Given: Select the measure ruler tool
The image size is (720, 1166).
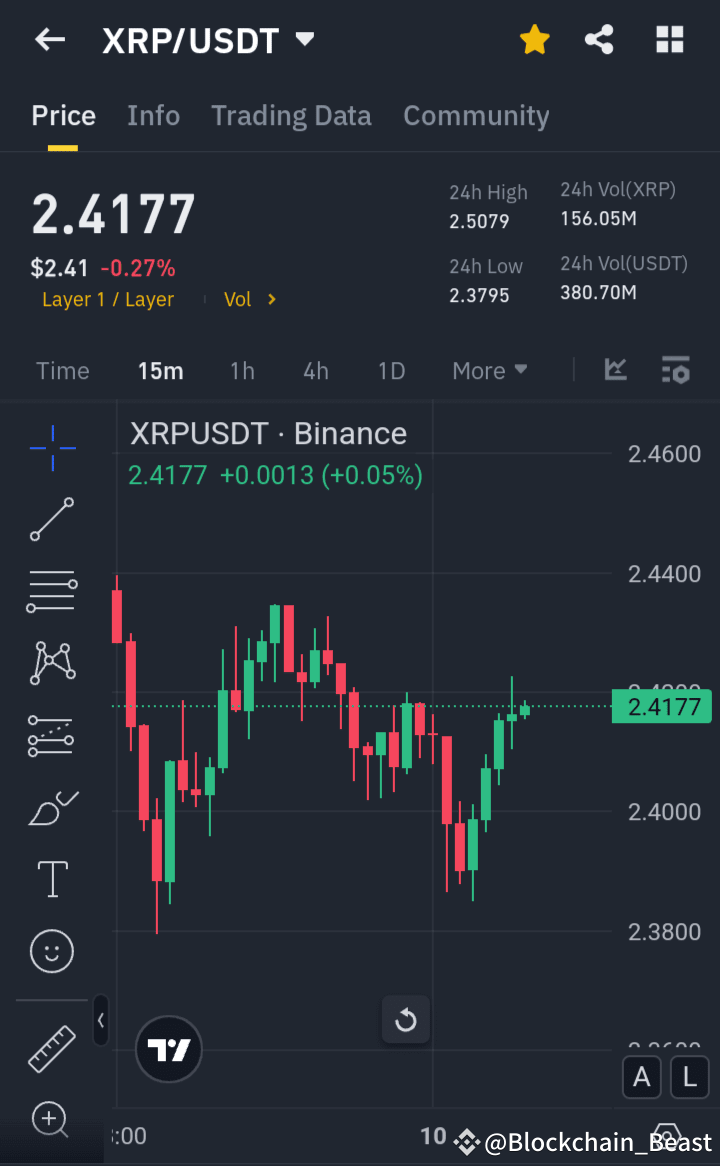Looking at the screenshot, I should (x=51, y=1049).
